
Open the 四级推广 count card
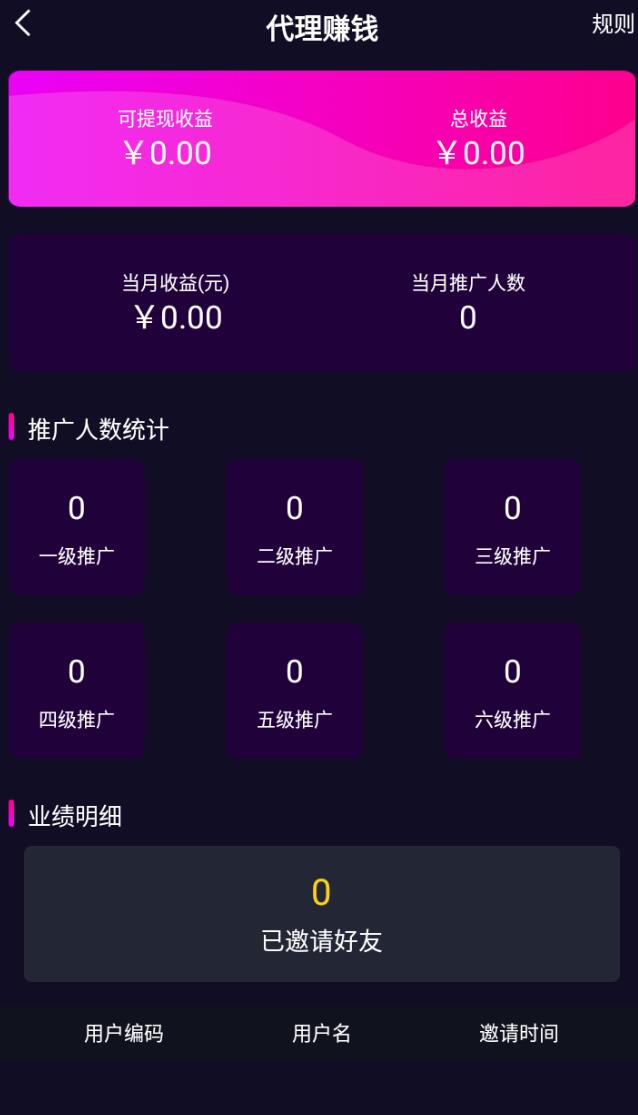click(77, 690)
